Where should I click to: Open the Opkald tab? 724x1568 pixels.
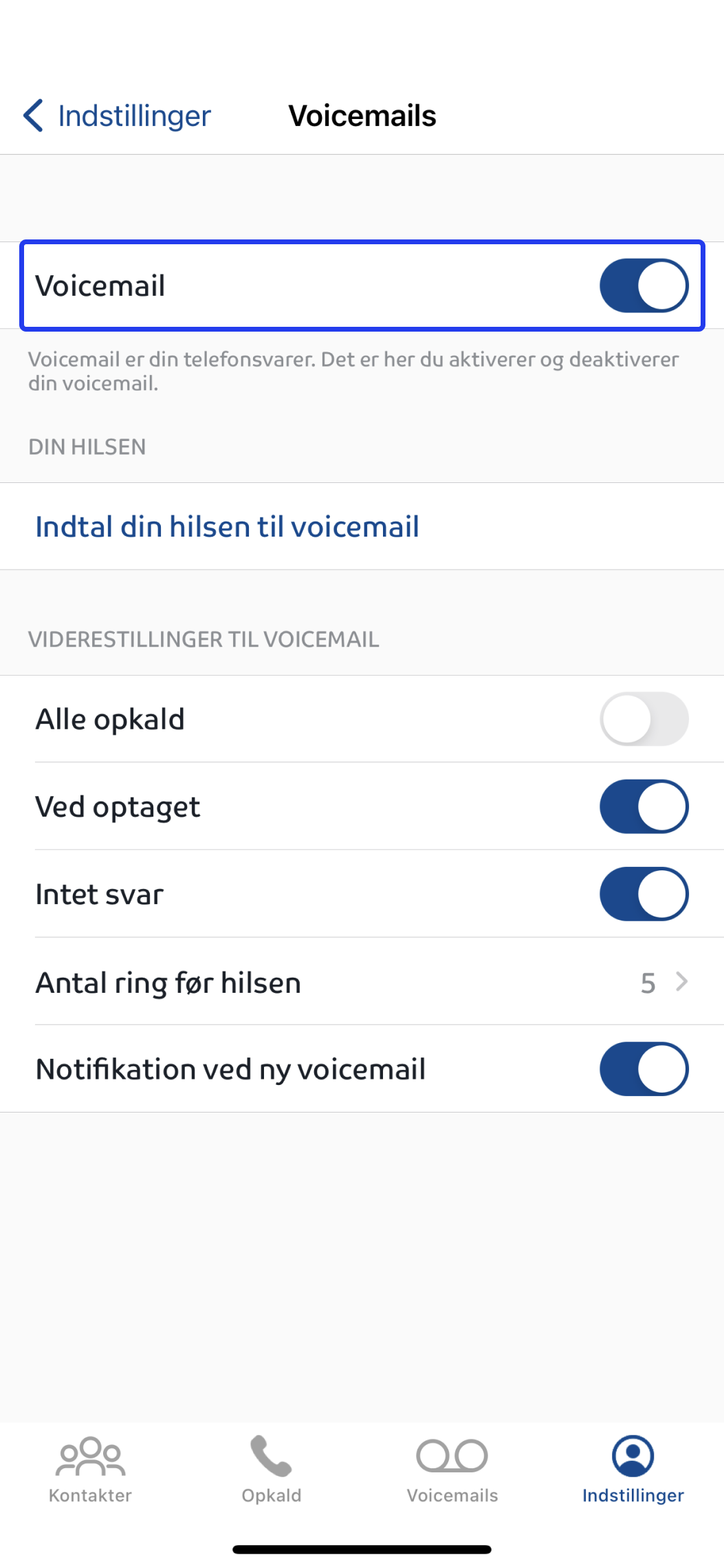click(x=272, y=1470)
